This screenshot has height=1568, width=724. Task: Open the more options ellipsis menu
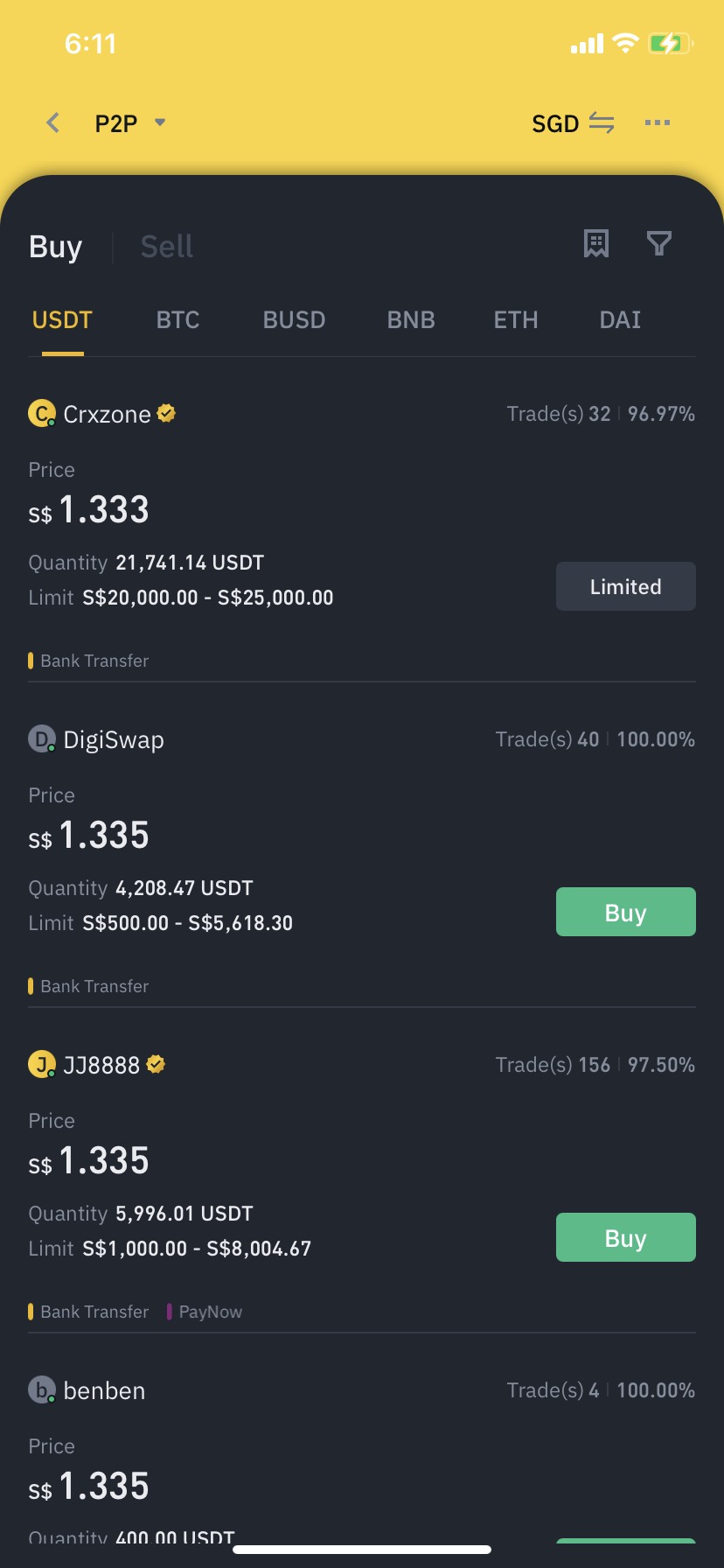(657, 123)
